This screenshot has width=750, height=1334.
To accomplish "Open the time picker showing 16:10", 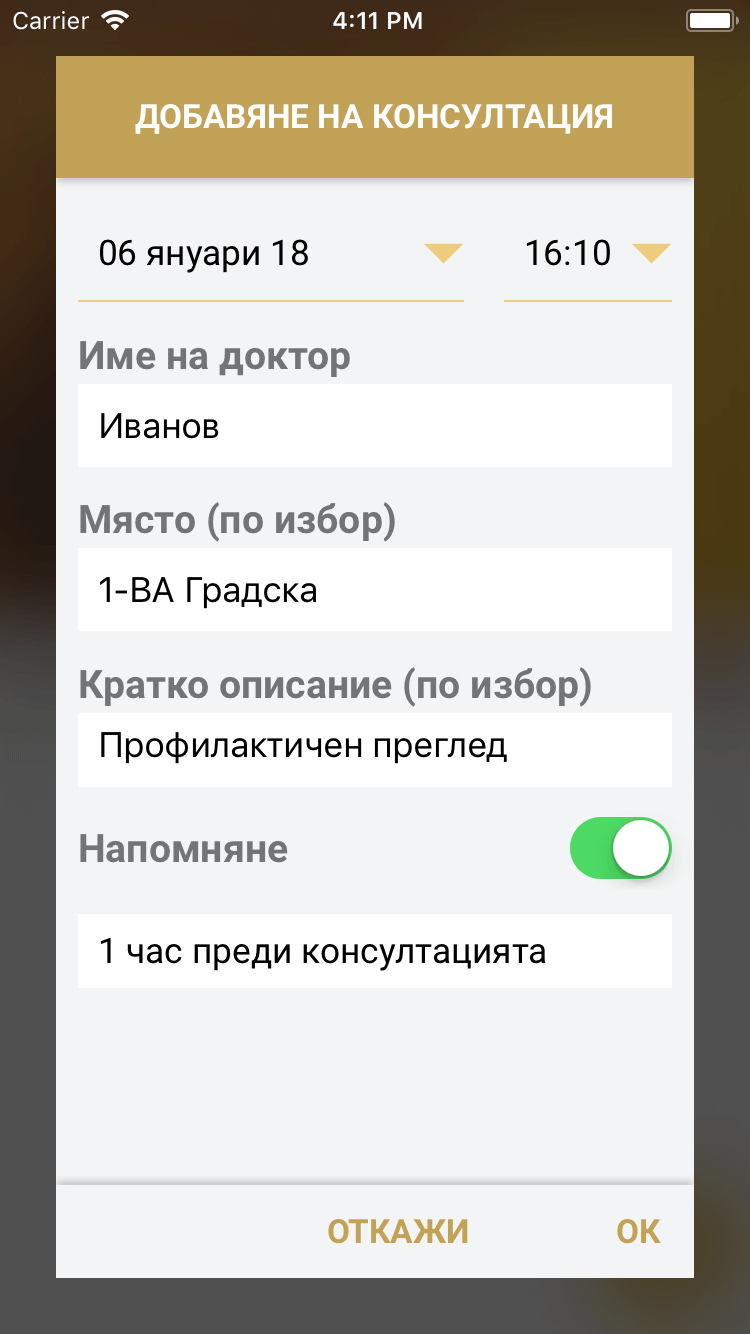I will [588, 254].
